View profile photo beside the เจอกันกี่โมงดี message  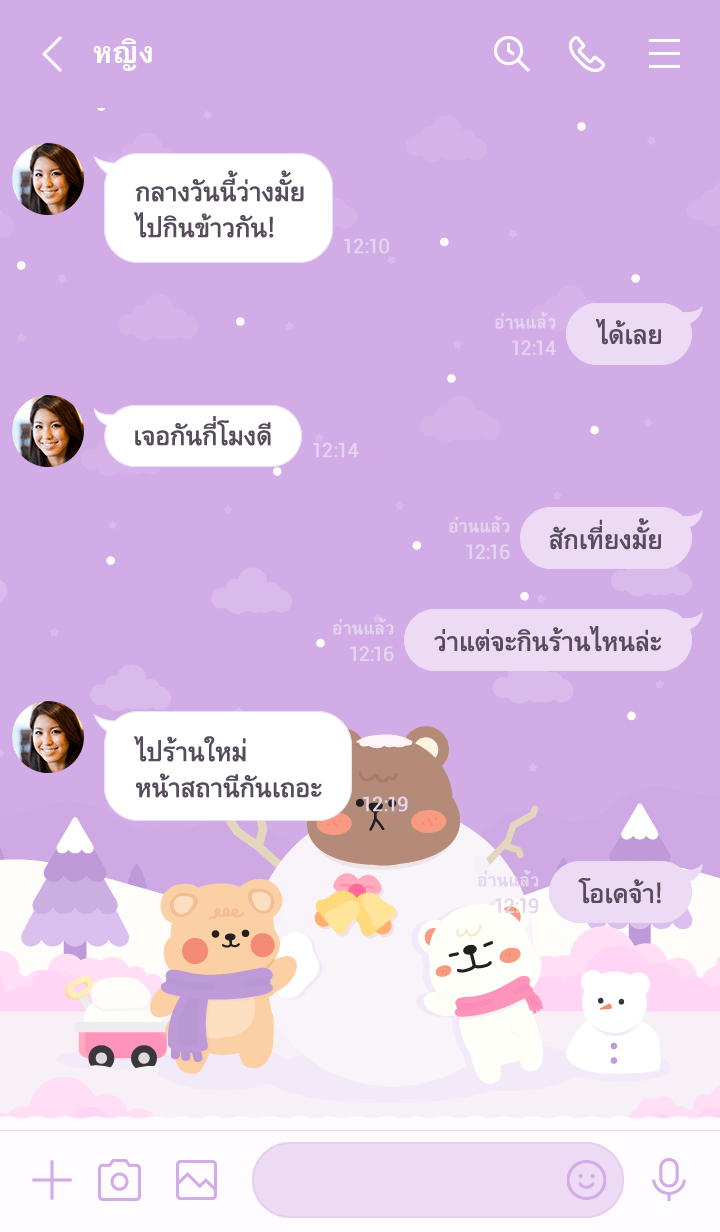coord(48,431)
